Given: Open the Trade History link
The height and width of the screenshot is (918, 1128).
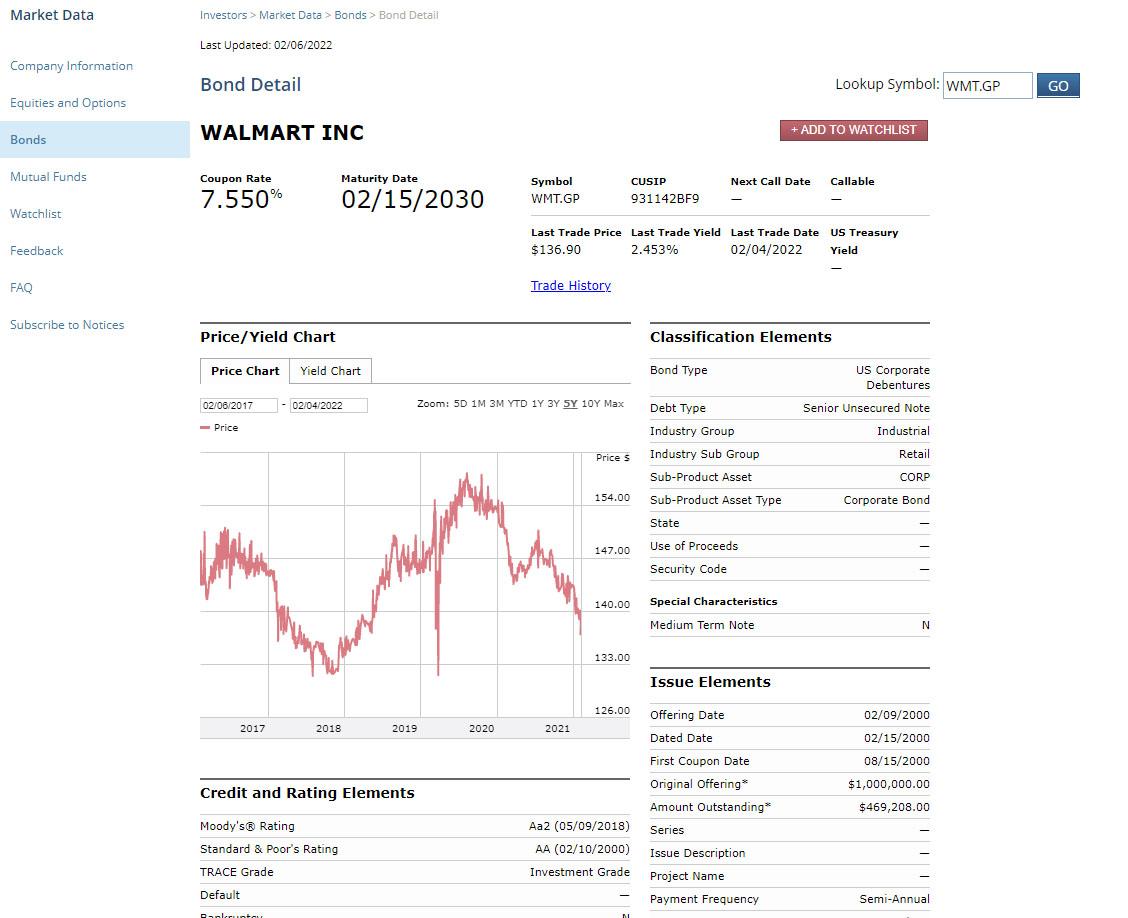Looking at the screenshot, I should point(571,286).
